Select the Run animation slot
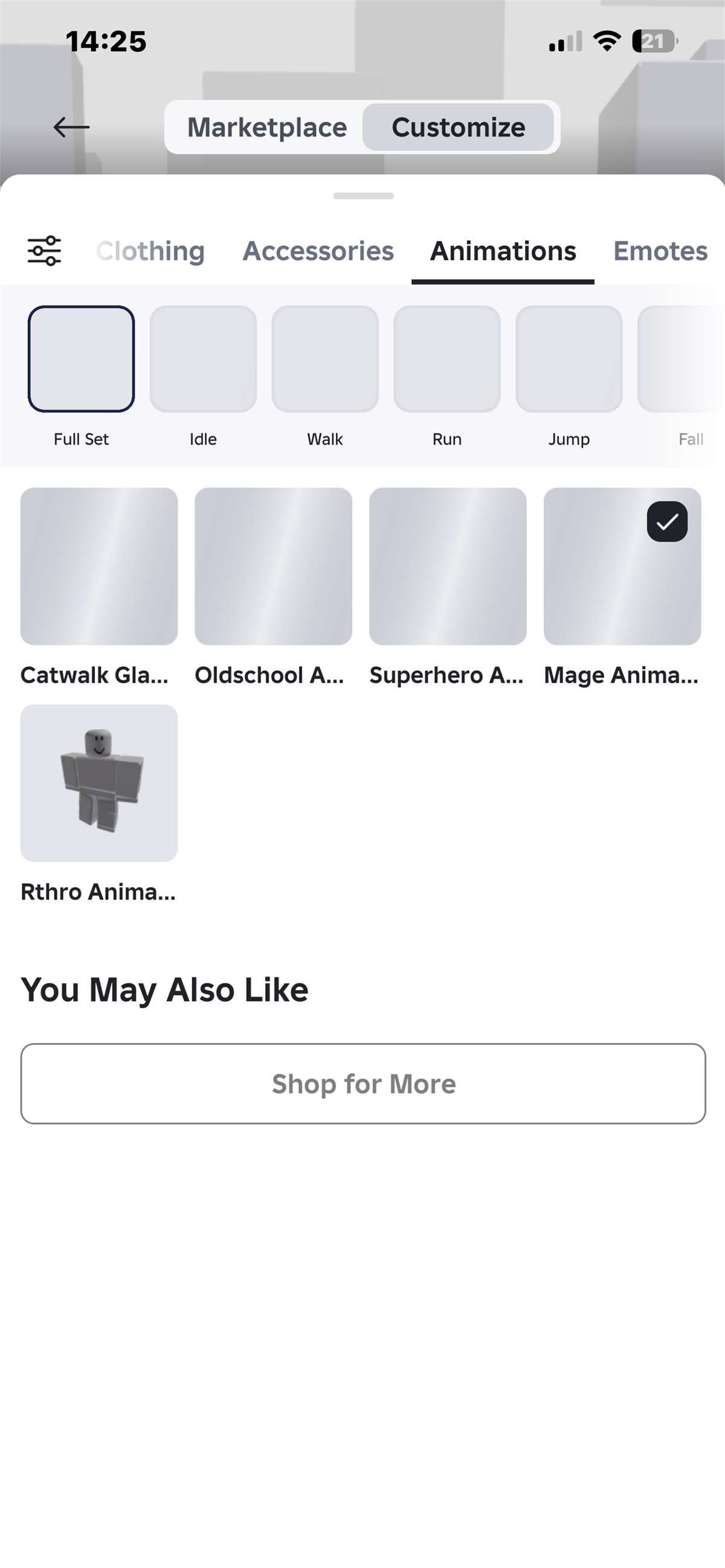This screenshot has height=1568, width=725. [448, 359]
